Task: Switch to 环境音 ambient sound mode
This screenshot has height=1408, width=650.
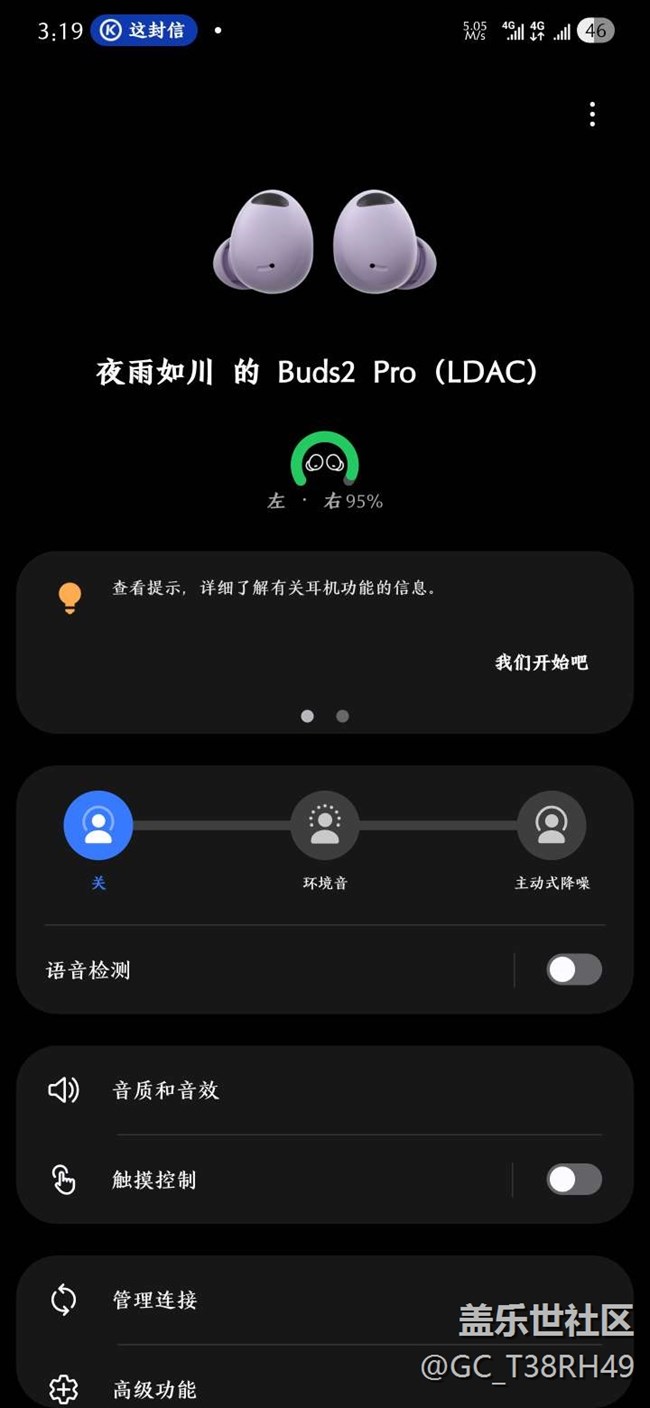Action: pyautogui.click(x=325, y=826)
